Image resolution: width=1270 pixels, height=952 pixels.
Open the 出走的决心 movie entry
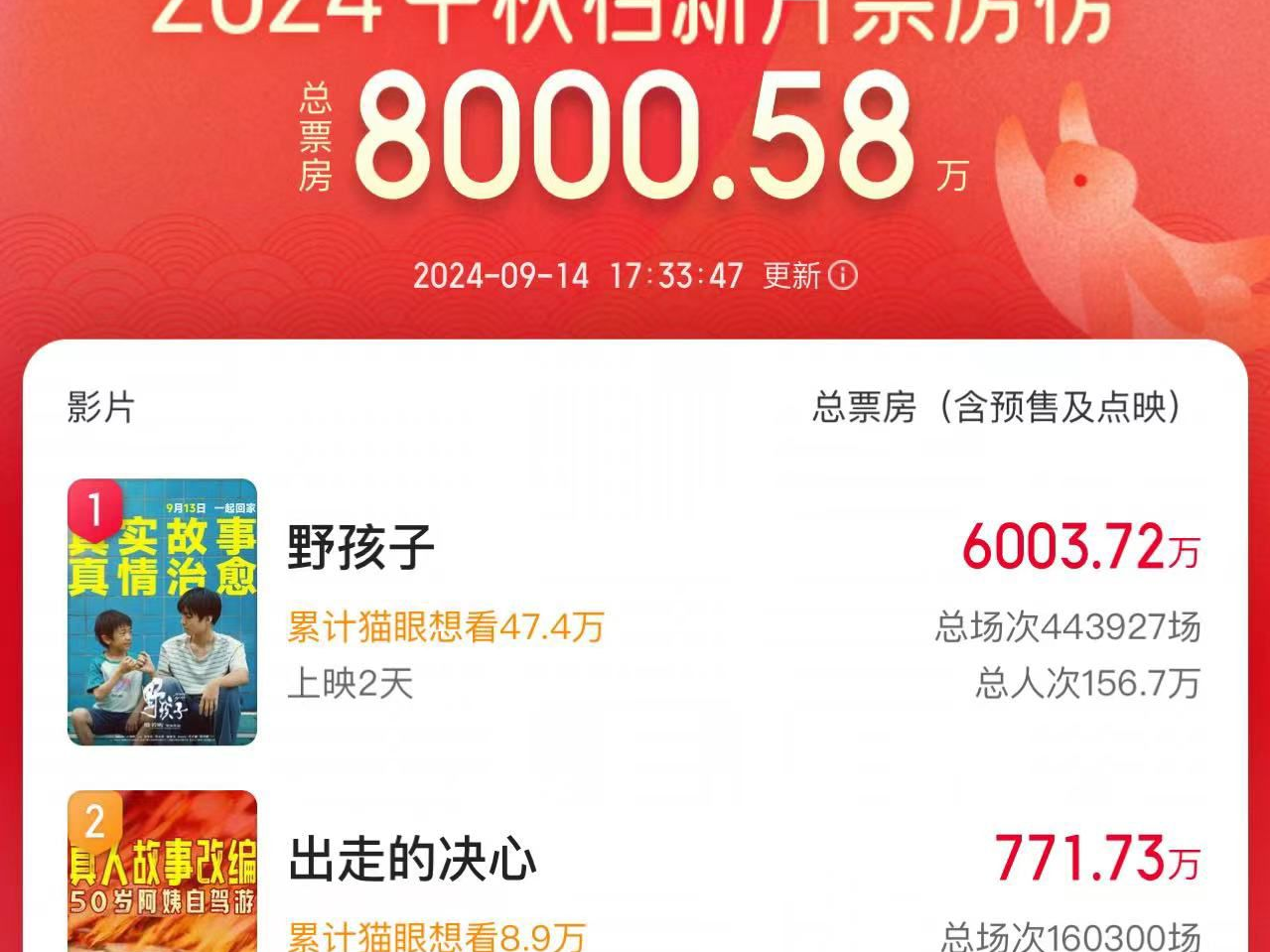(x=412, y=860)
